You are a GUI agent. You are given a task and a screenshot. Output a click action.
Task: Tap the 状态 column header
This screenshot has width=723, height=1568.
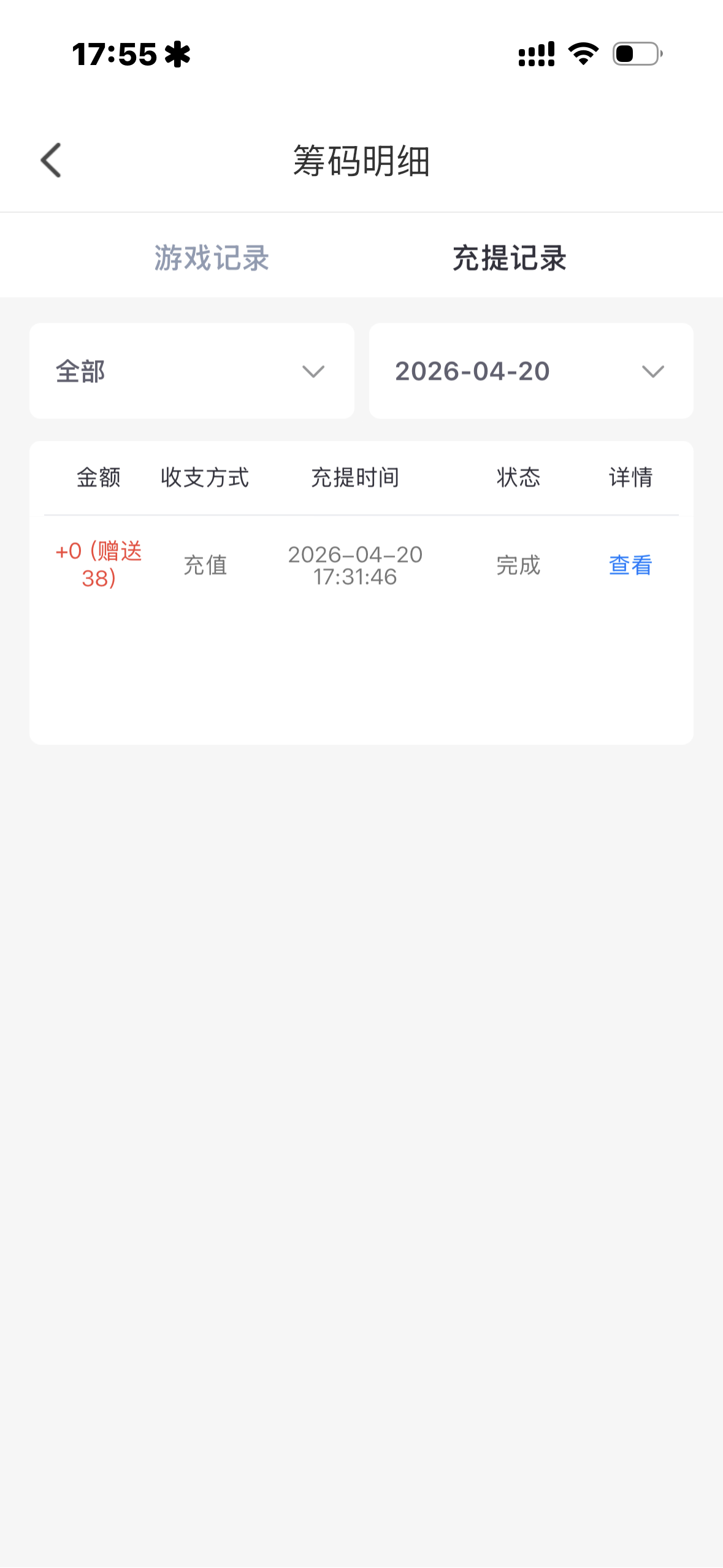[518, 478]
